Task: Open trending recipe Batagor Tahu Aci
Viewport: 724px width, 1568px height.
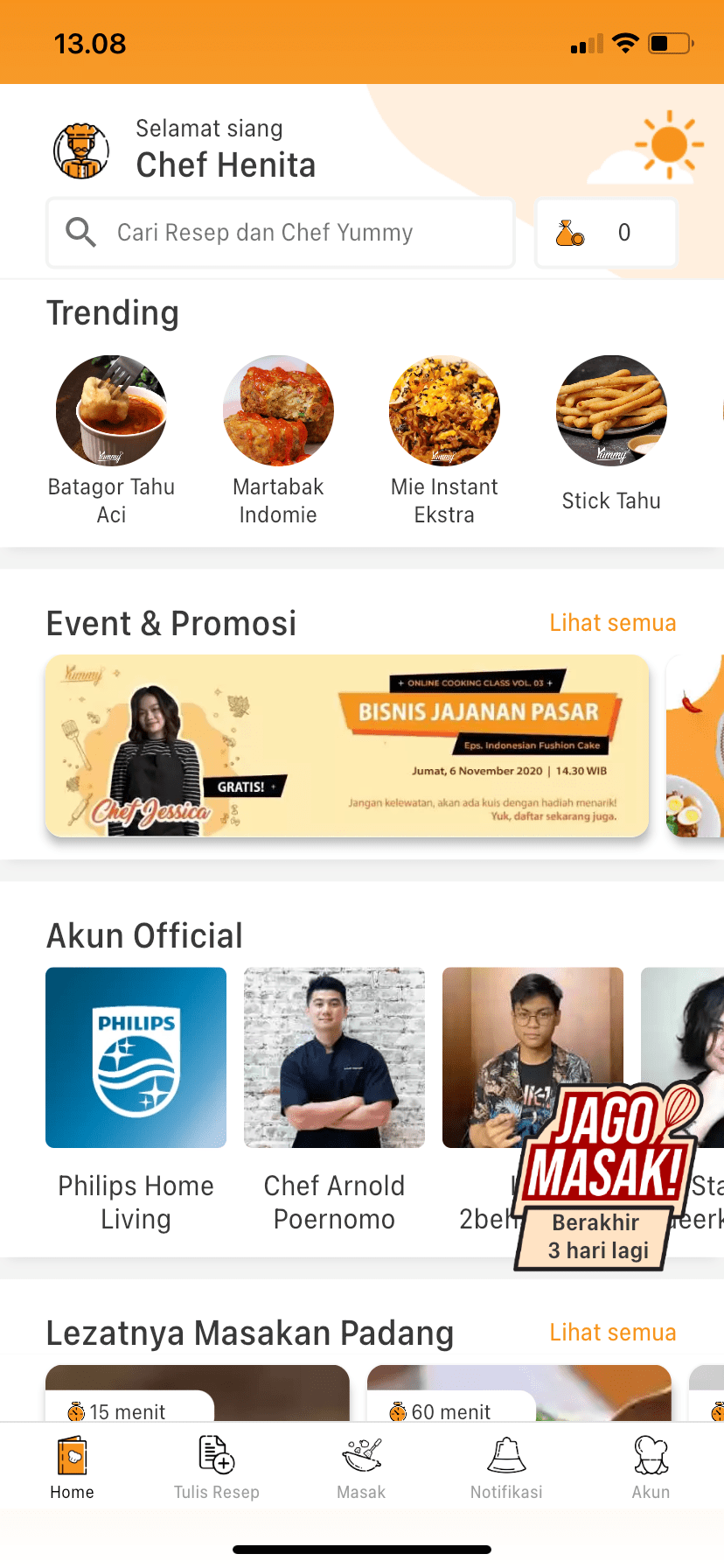Action: [x=111, y=411]
